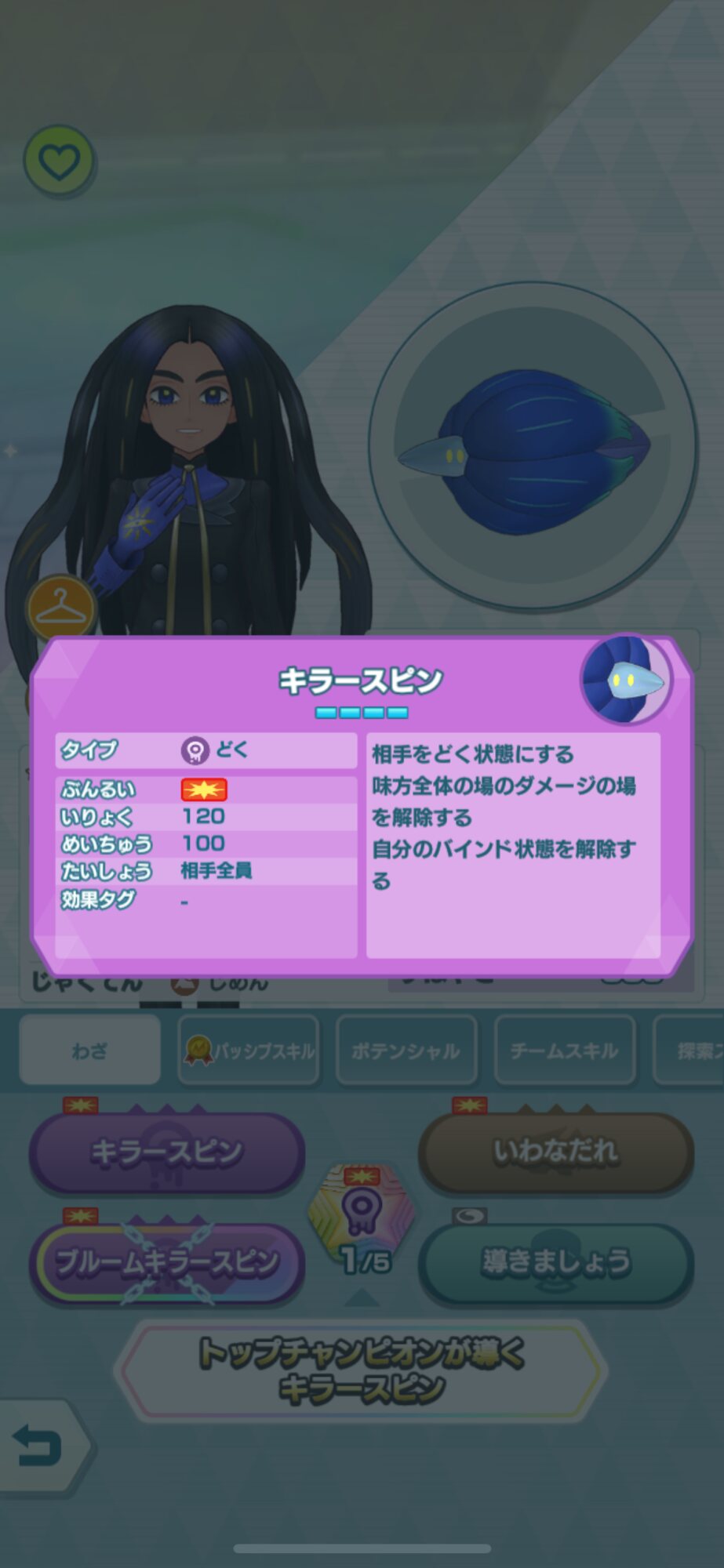Open トップチャンピオンが導くキラースピン sync move
Screen dimensions: 724x1568
pyautogui.click(x=362, y=1370)
